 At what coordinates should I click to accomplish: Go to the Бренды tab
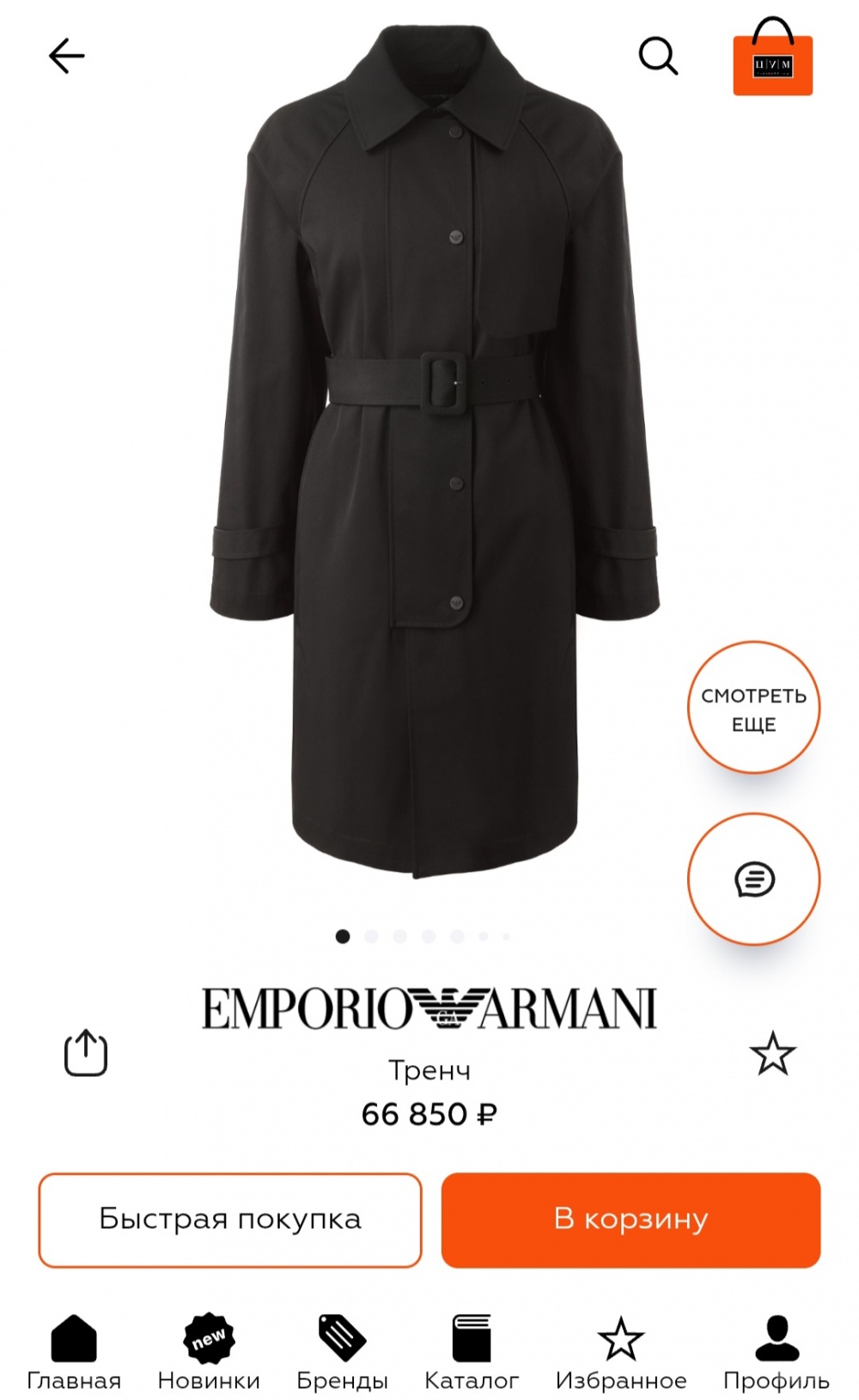342,1352
